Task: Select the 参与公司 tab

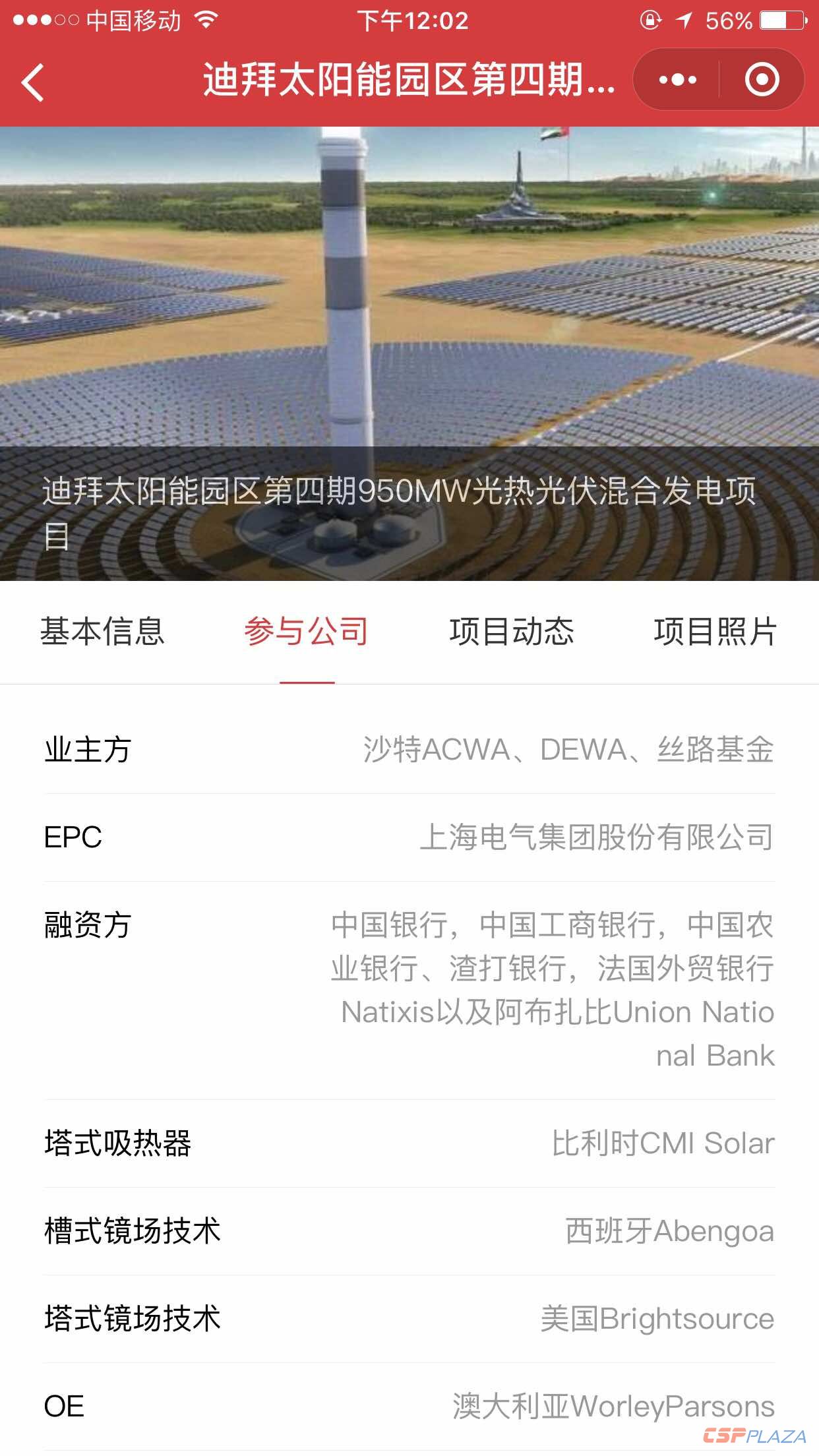Action: (x=307, y=631)
